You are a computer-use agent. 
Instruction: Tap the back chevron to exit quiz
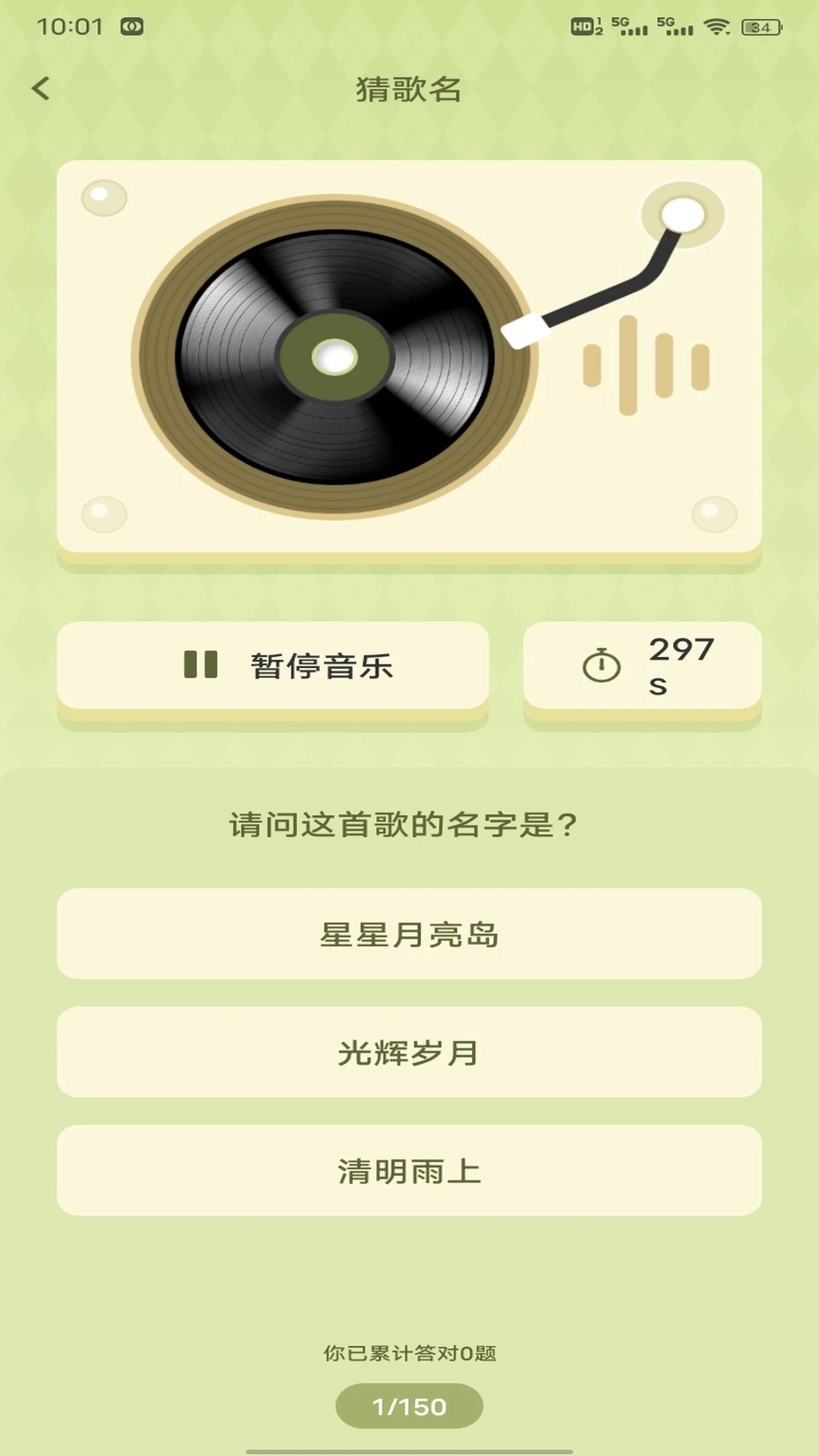pos(39,89)
